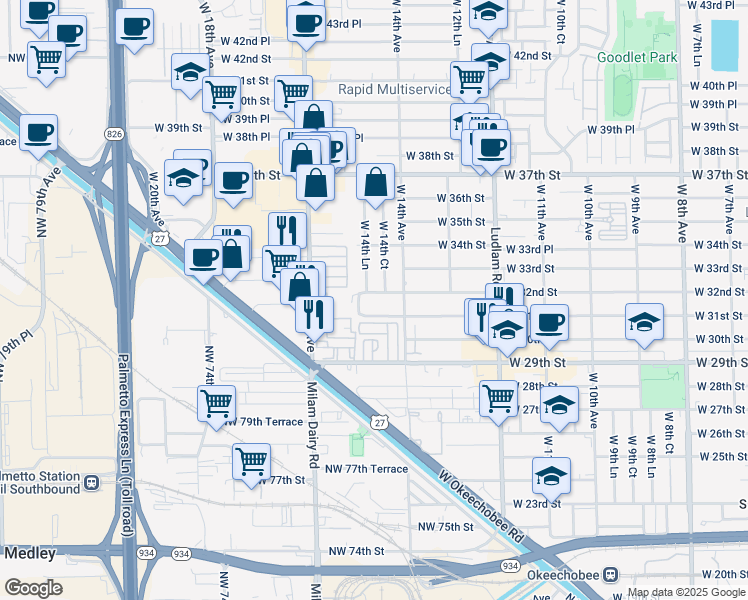The height and width of the screenshot is (600, 748).
Task: Open the cafe marker beside W 30th St
Action: coord(548,322)
